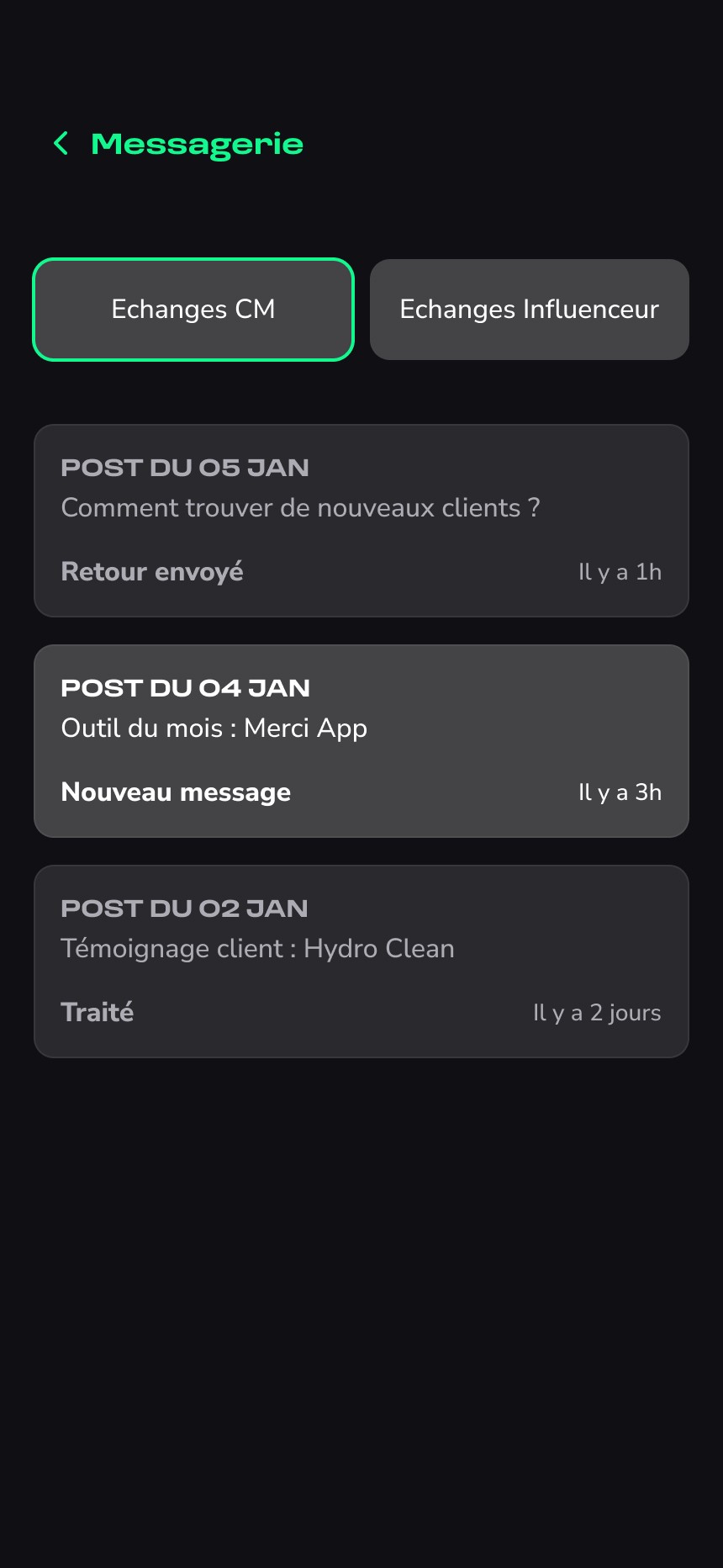Open the Post du 05 Jan conversation
The width and height of the screenshot is (723, 1568).
(x=361, y=521)
